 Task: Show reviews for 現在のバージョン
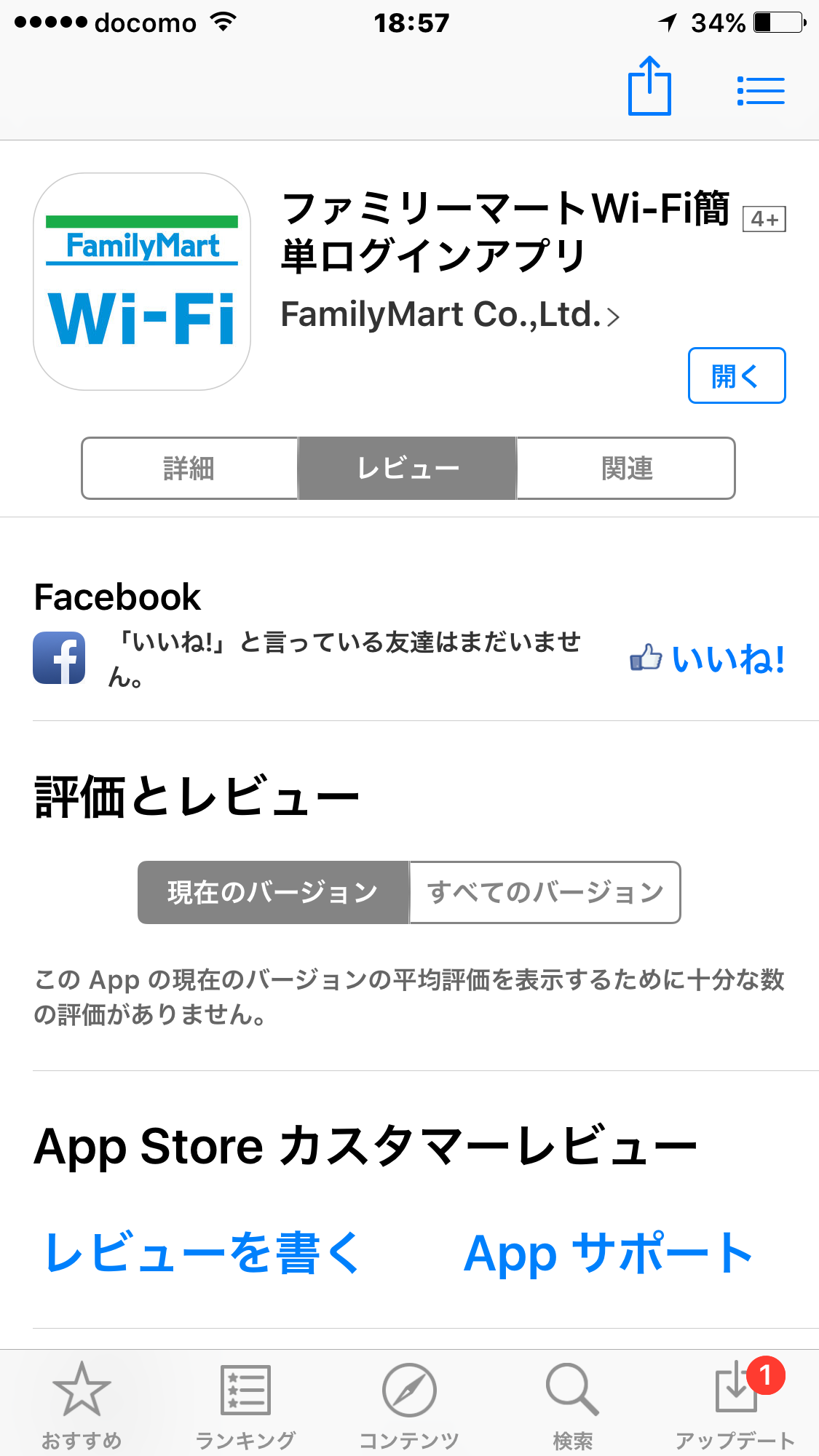point(273,892)
